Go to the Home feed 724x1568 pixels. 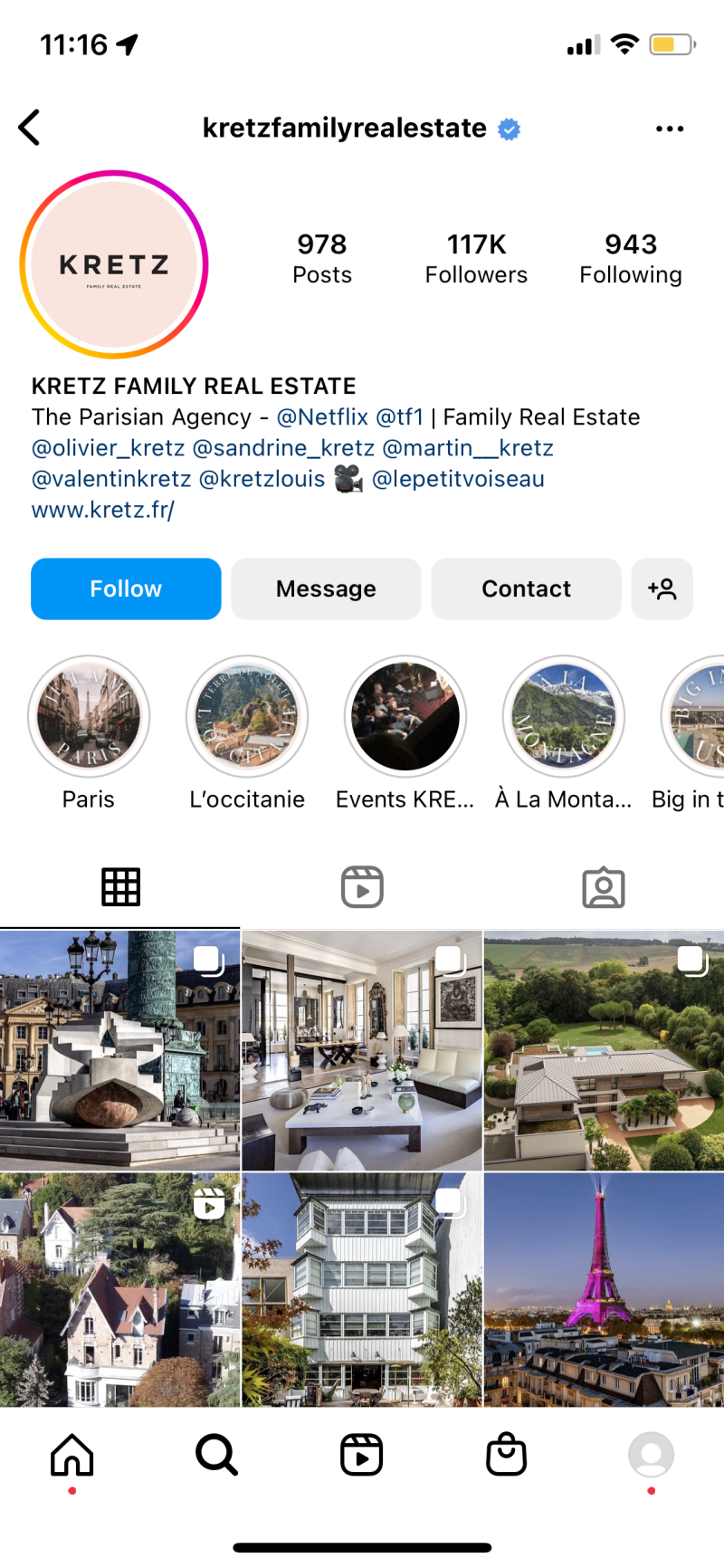72,1456
